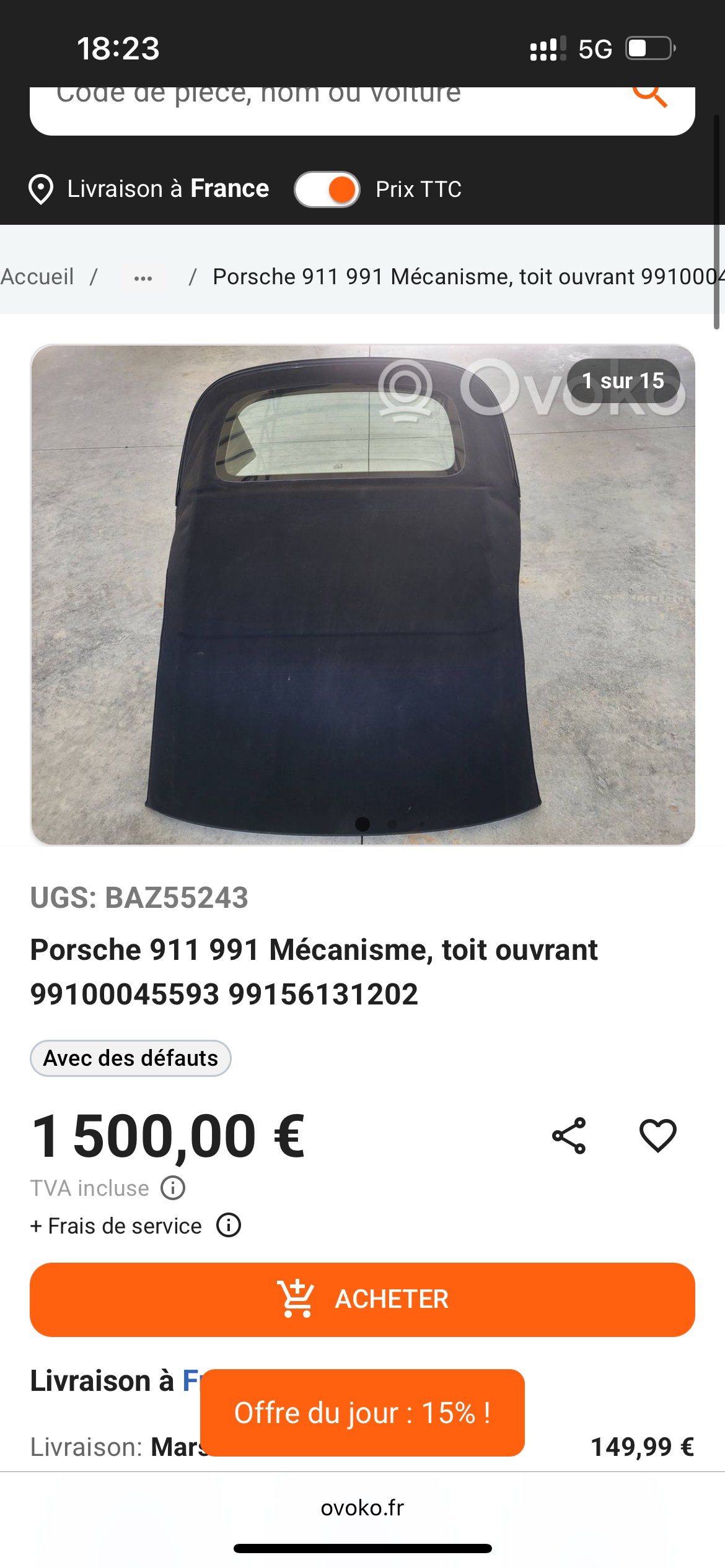Show info about TVA incluse

click(x=173, y=1188)
